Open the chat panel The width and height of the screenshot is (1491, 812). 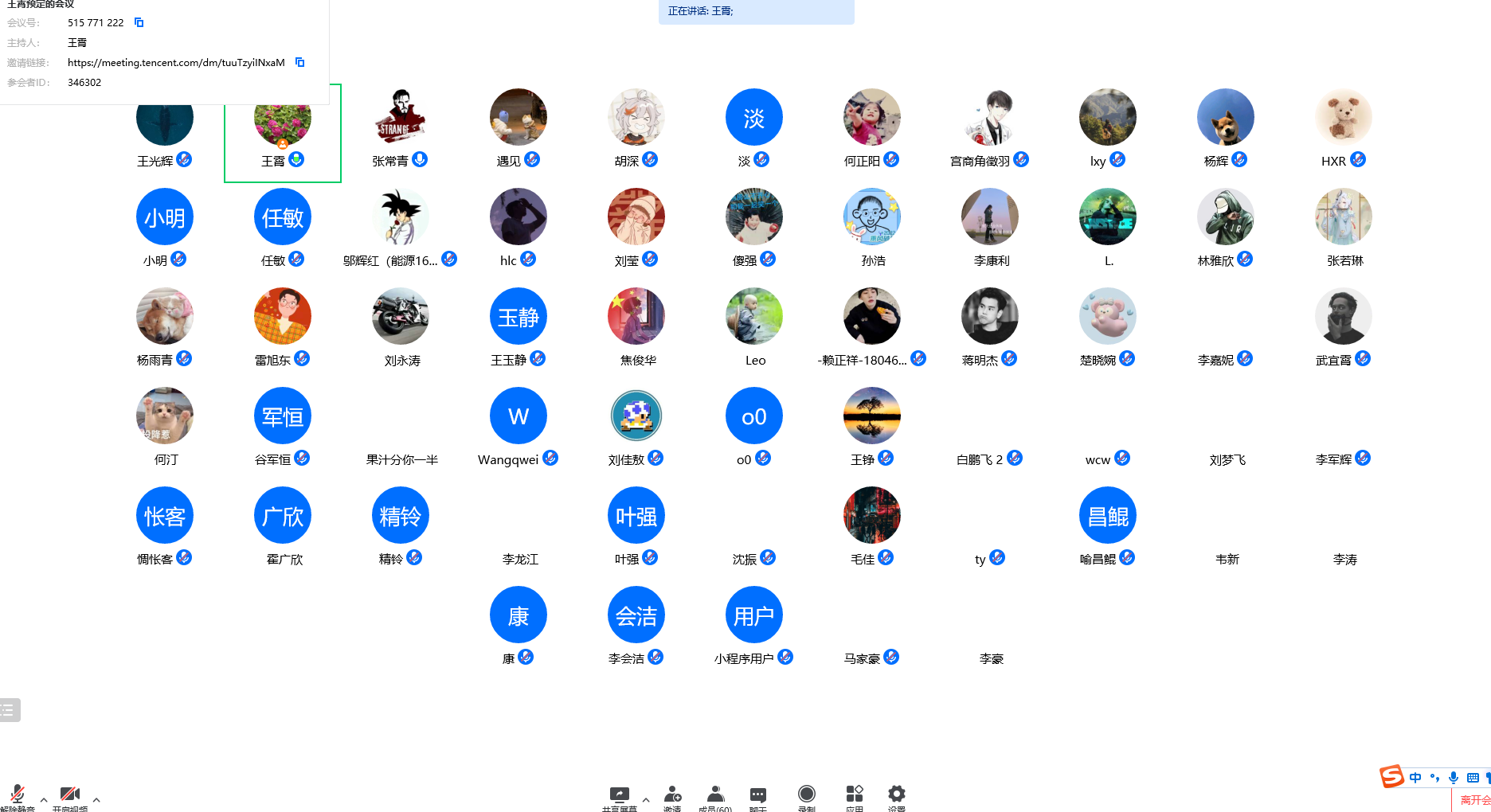pos(758,795)
